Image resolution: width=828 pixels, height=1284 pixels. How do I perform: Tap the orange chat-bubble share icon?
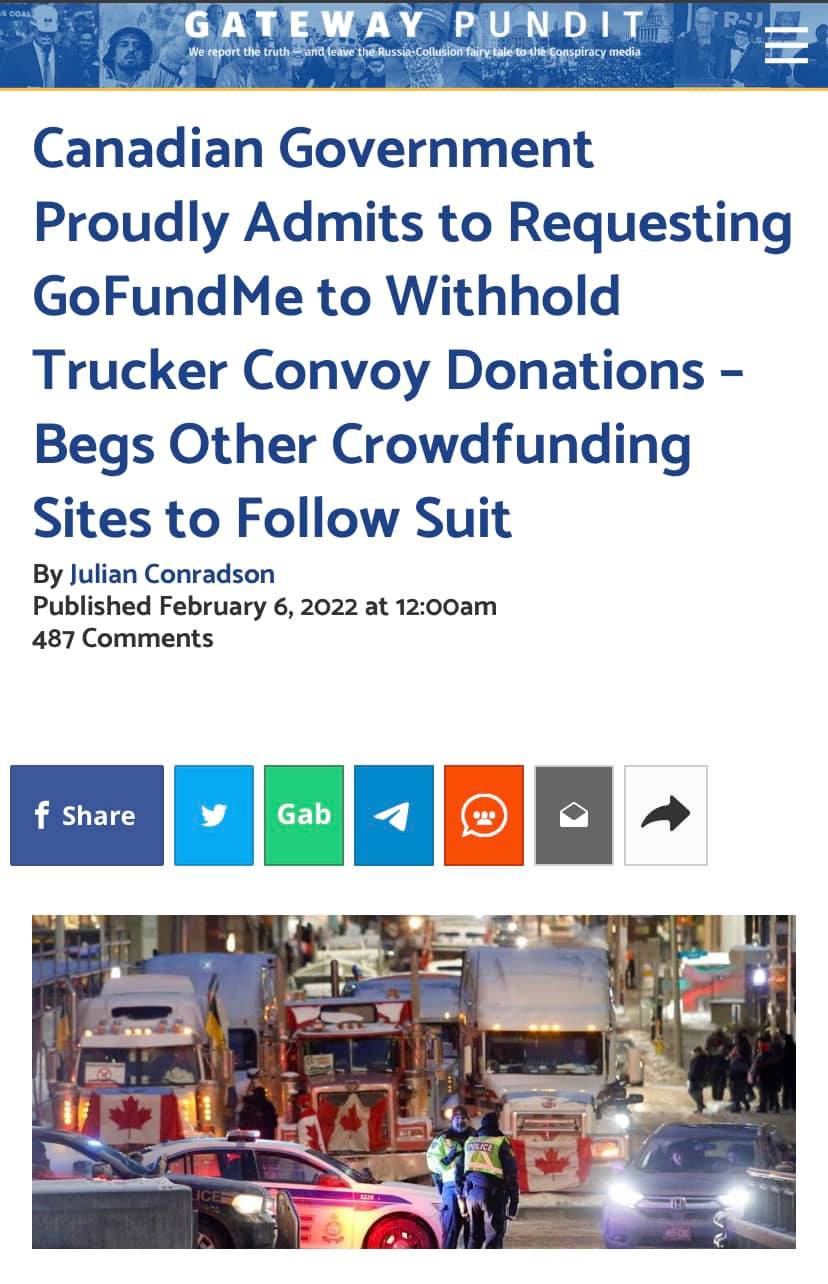click(484, 815)
